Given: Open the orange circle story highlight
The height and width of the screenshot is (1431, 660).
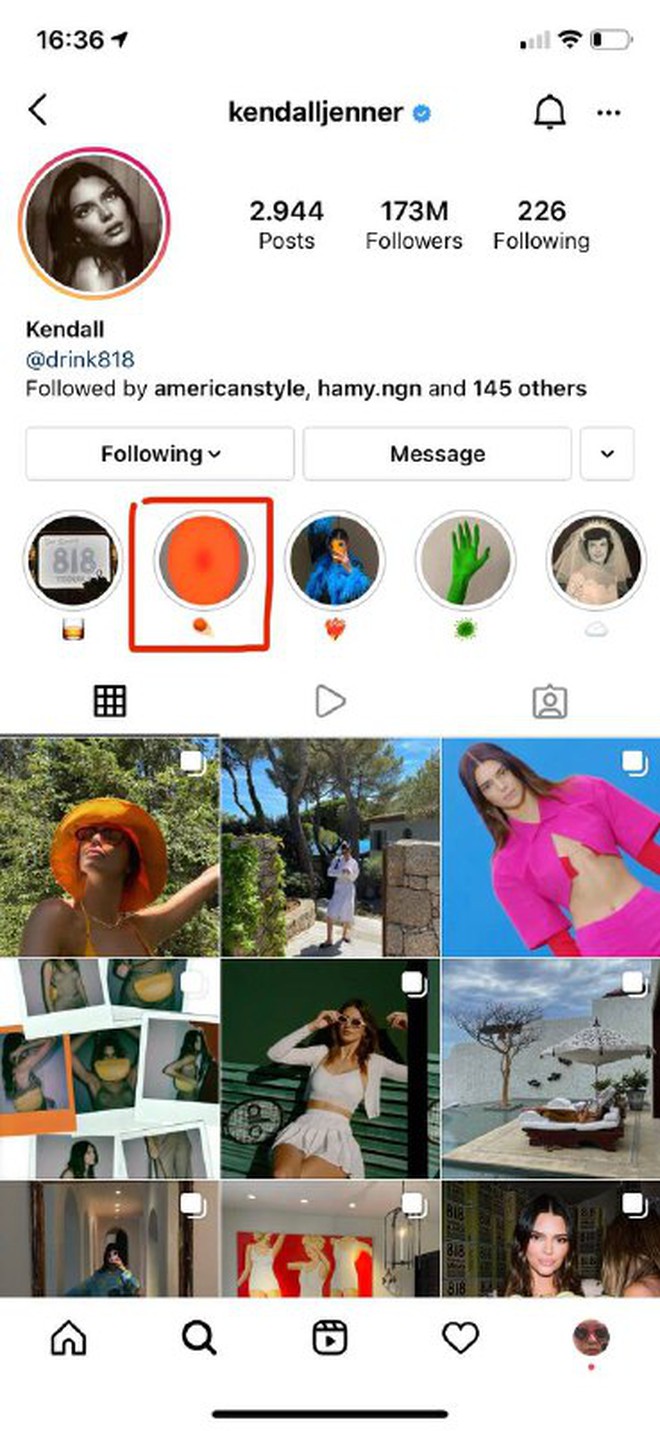Looking at the screenshot, I should point(203,560).
